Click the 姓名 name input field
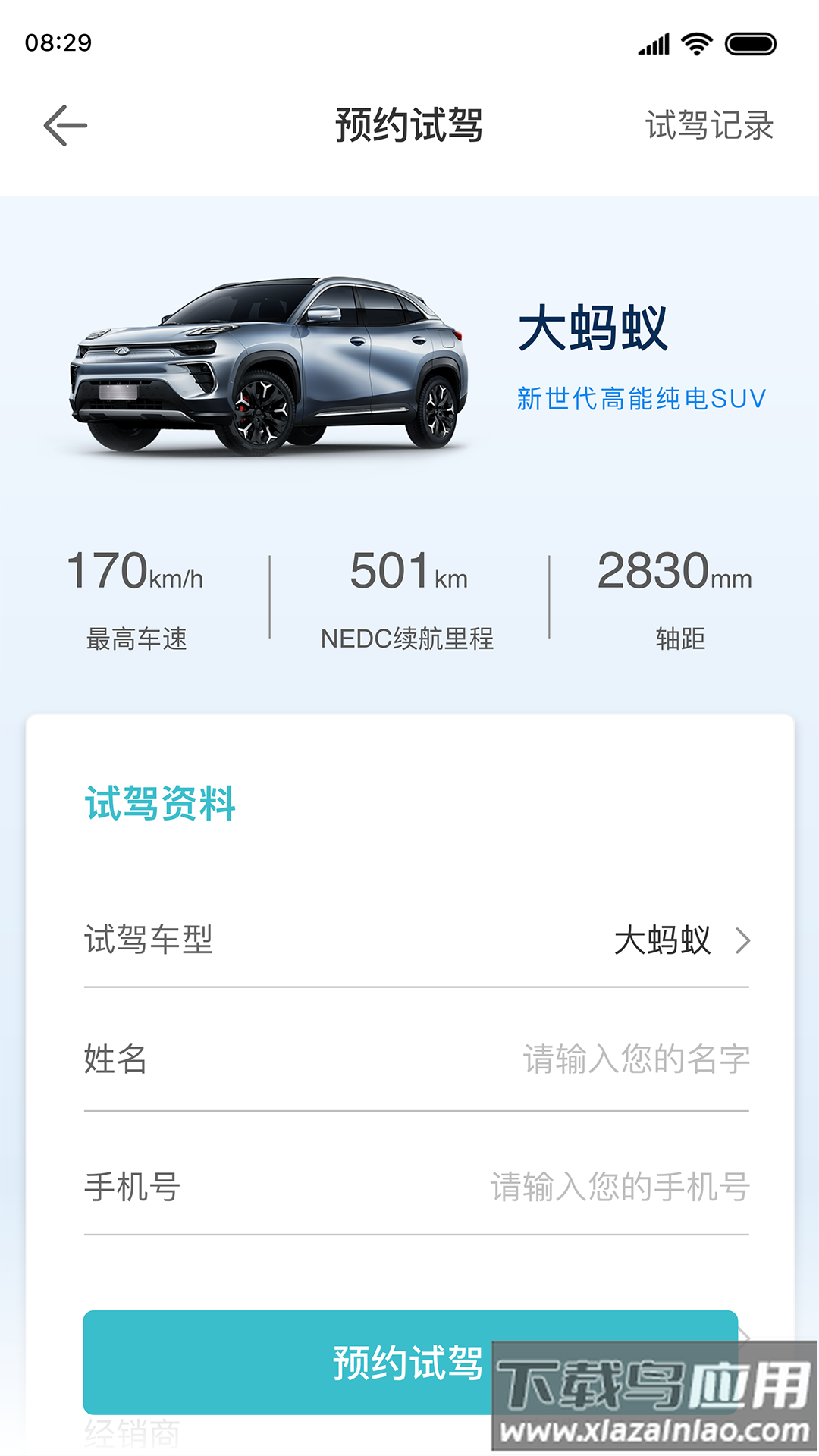This screenshot has height=1456, width=819. [x=635, y=1060]
